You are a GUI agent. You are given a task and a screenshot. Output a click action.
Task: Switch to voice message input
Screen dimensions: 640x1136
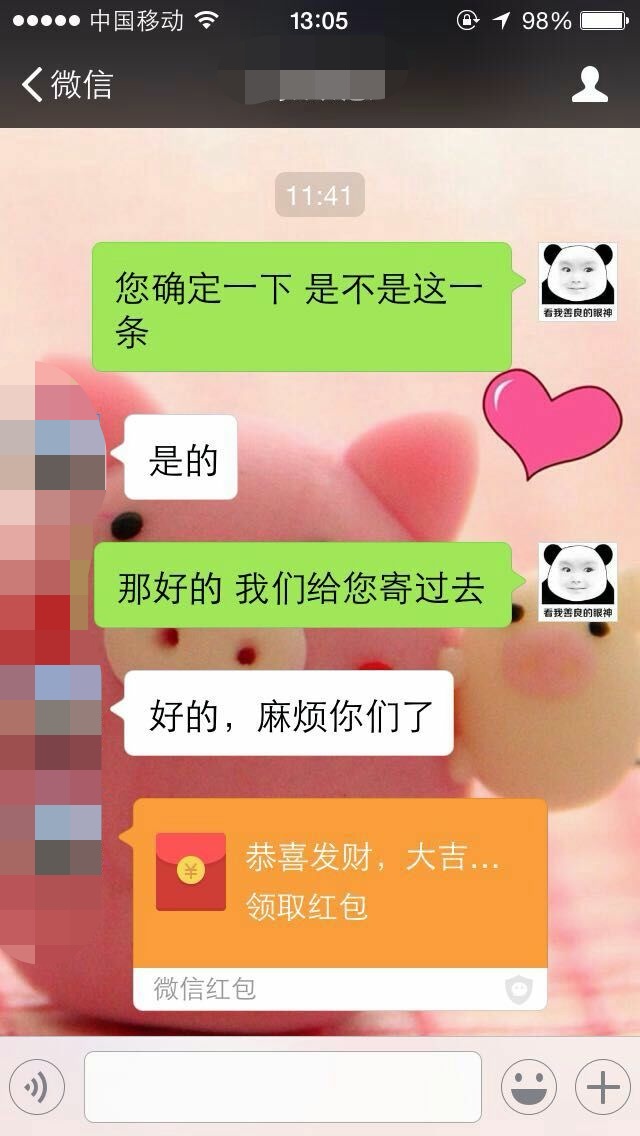(x=37, y=1087)
